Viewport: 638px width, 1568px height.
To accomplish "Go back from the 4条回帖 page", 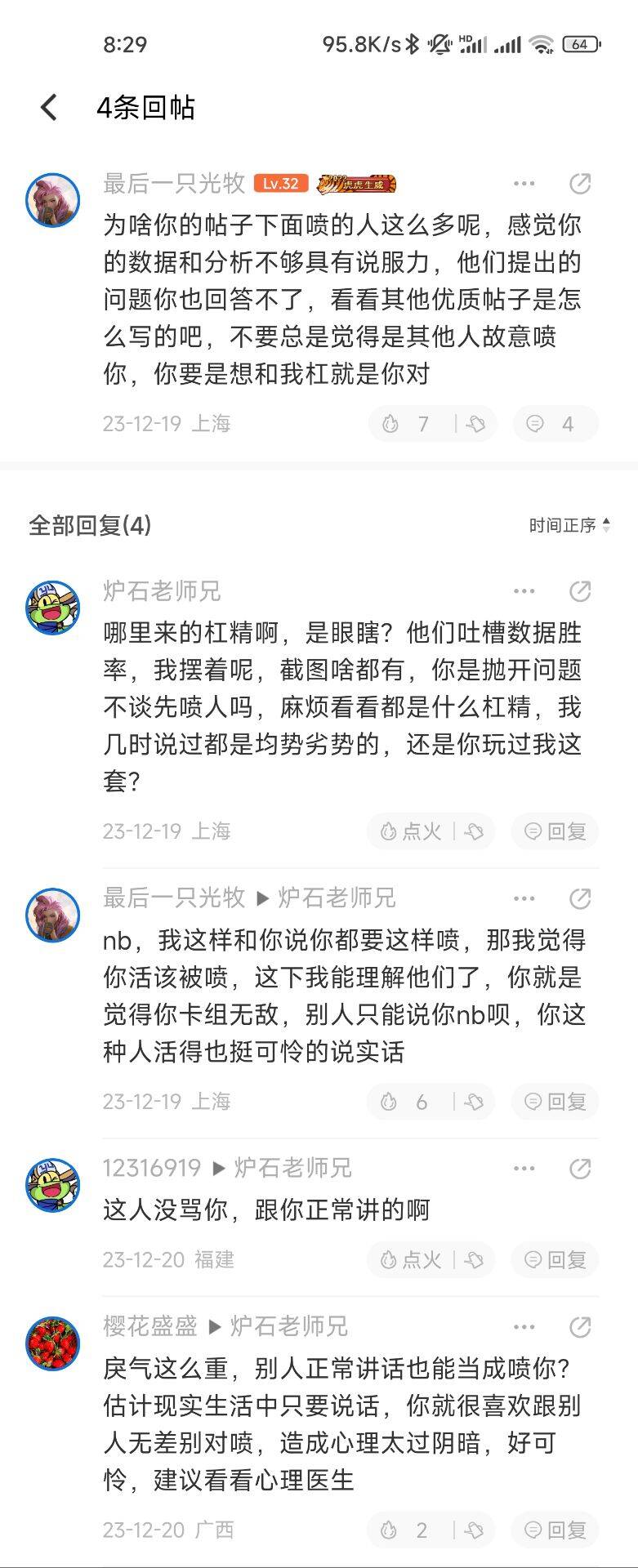I will tap(49, 107).
